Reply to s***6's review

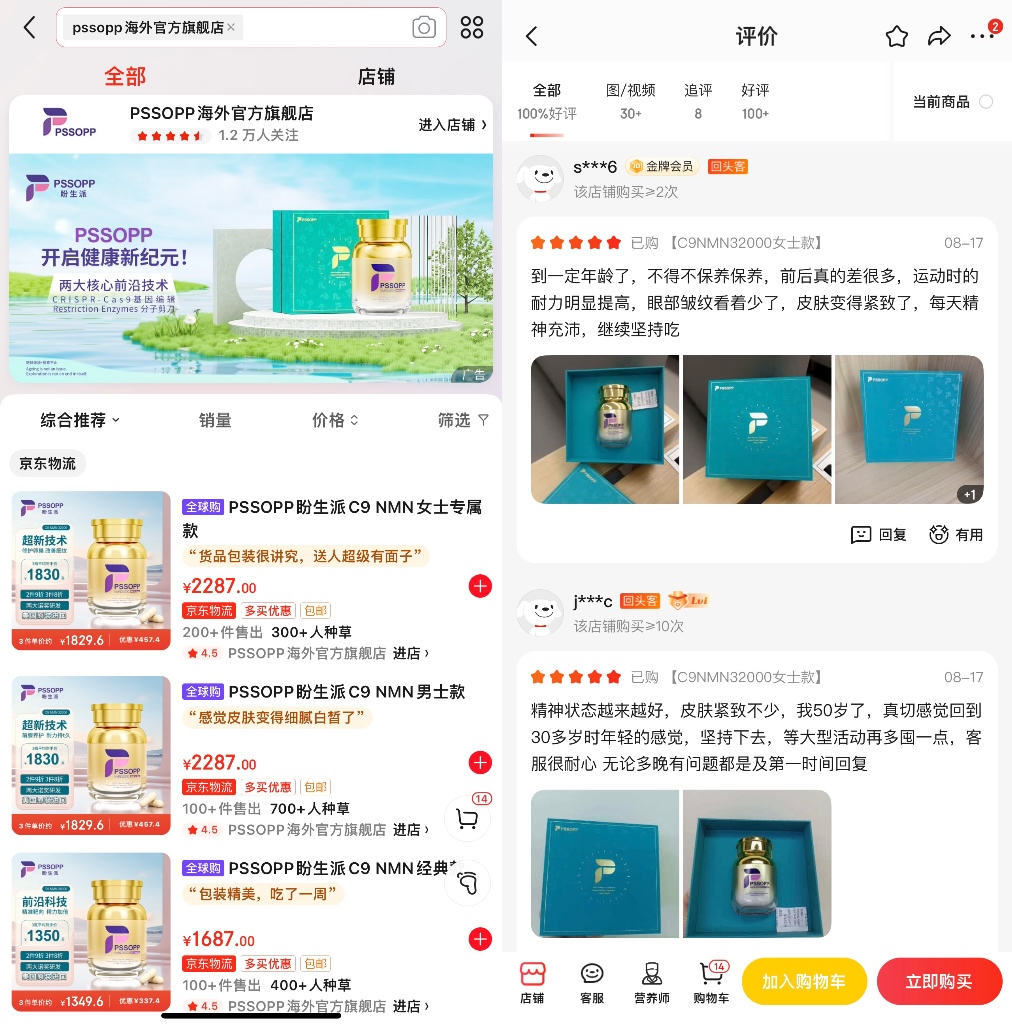tap(878, 535)
